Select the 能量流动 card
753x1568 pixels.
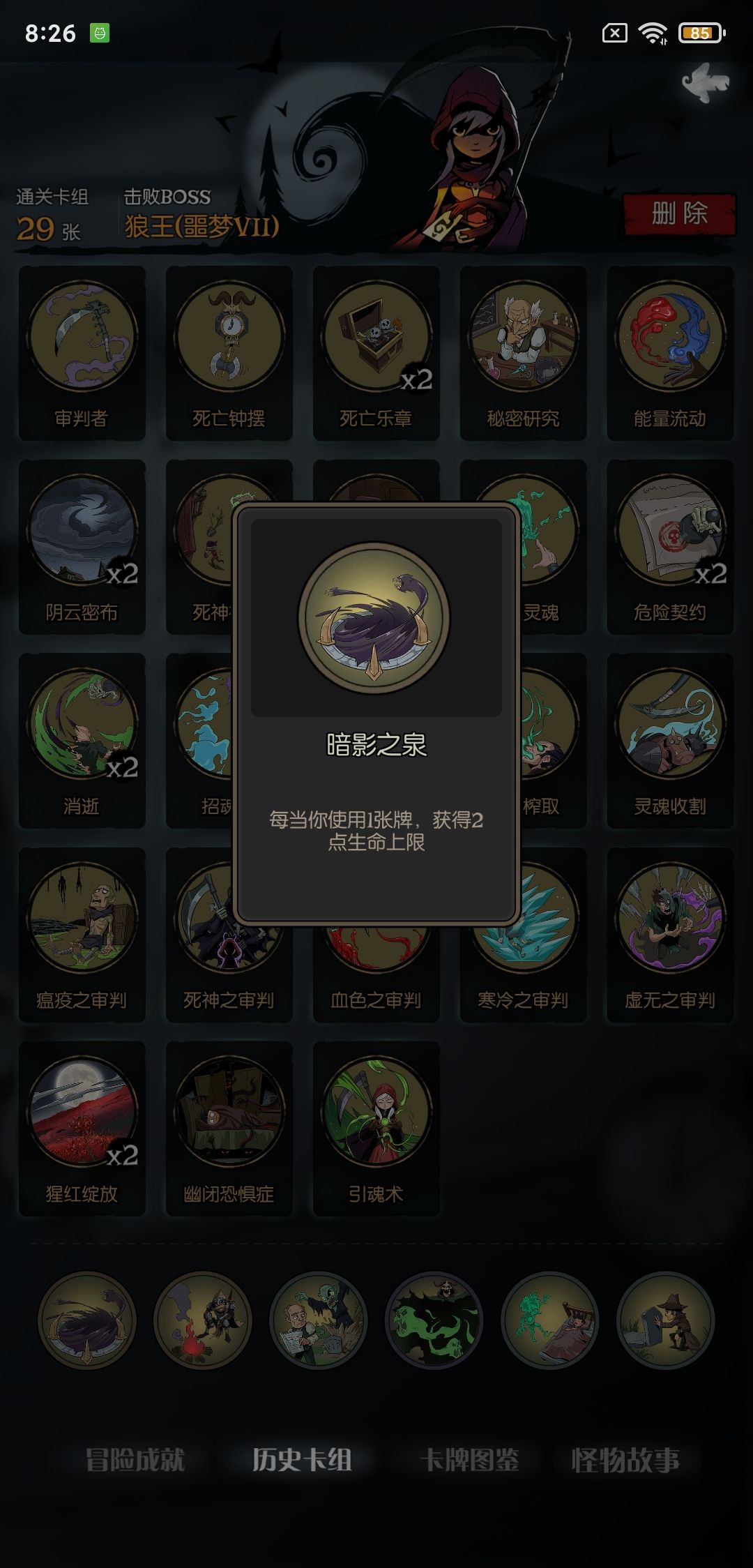pos(669,337)
